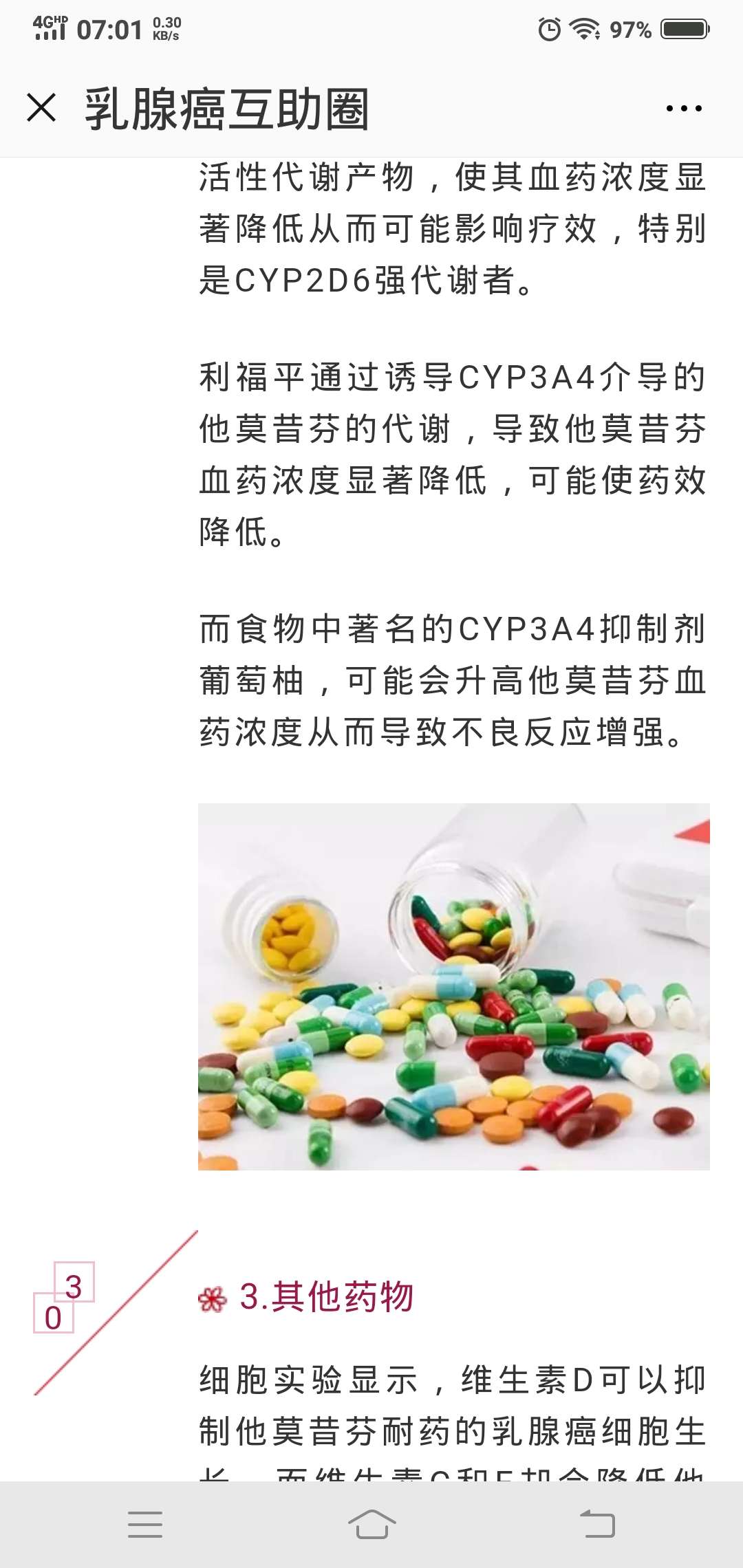Screen dimensions: 743x1568
Task: Open the recent apps menu button
Action: [x=145, y=1524]
